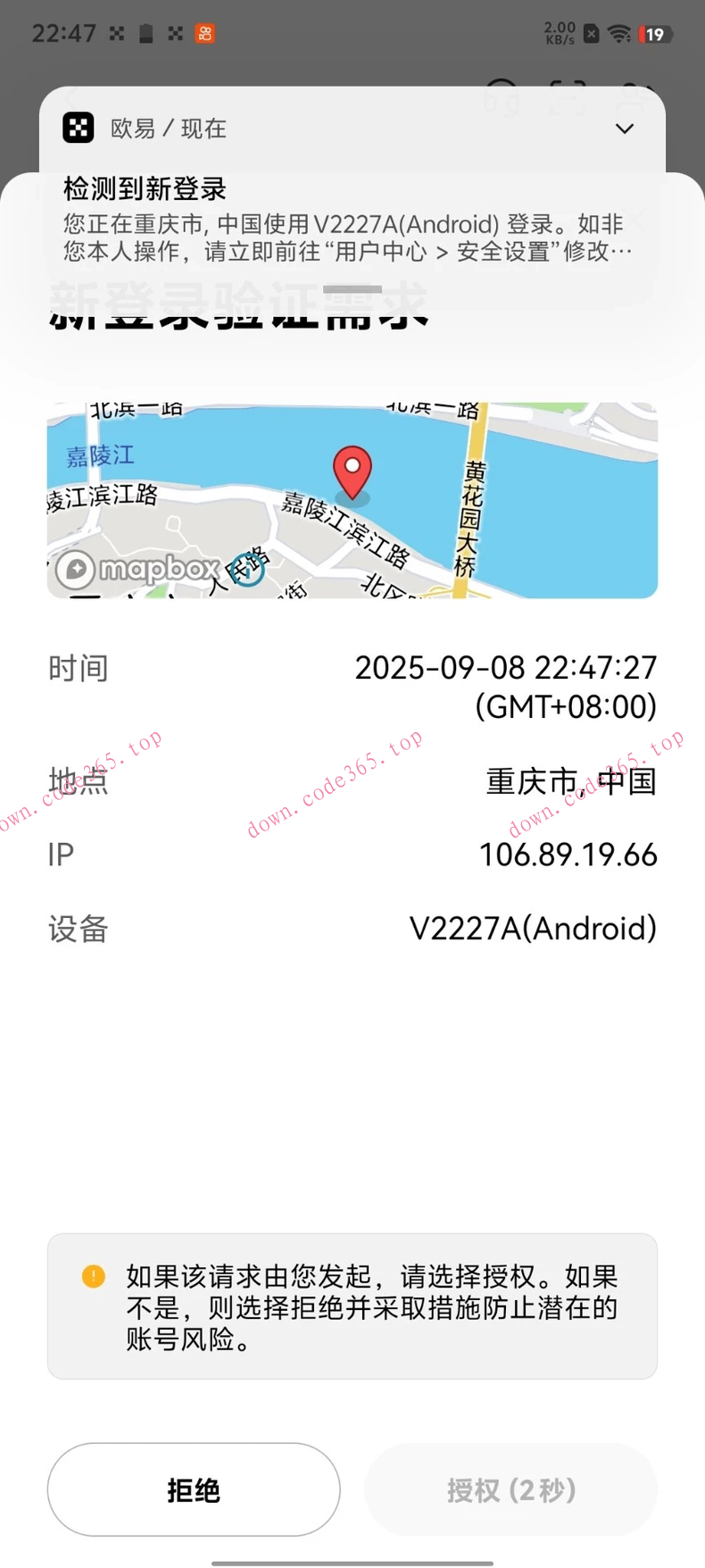Tap the IP address 106.89.19.66
This screenshot has height=1568, width=705.
tap(568, 854)
